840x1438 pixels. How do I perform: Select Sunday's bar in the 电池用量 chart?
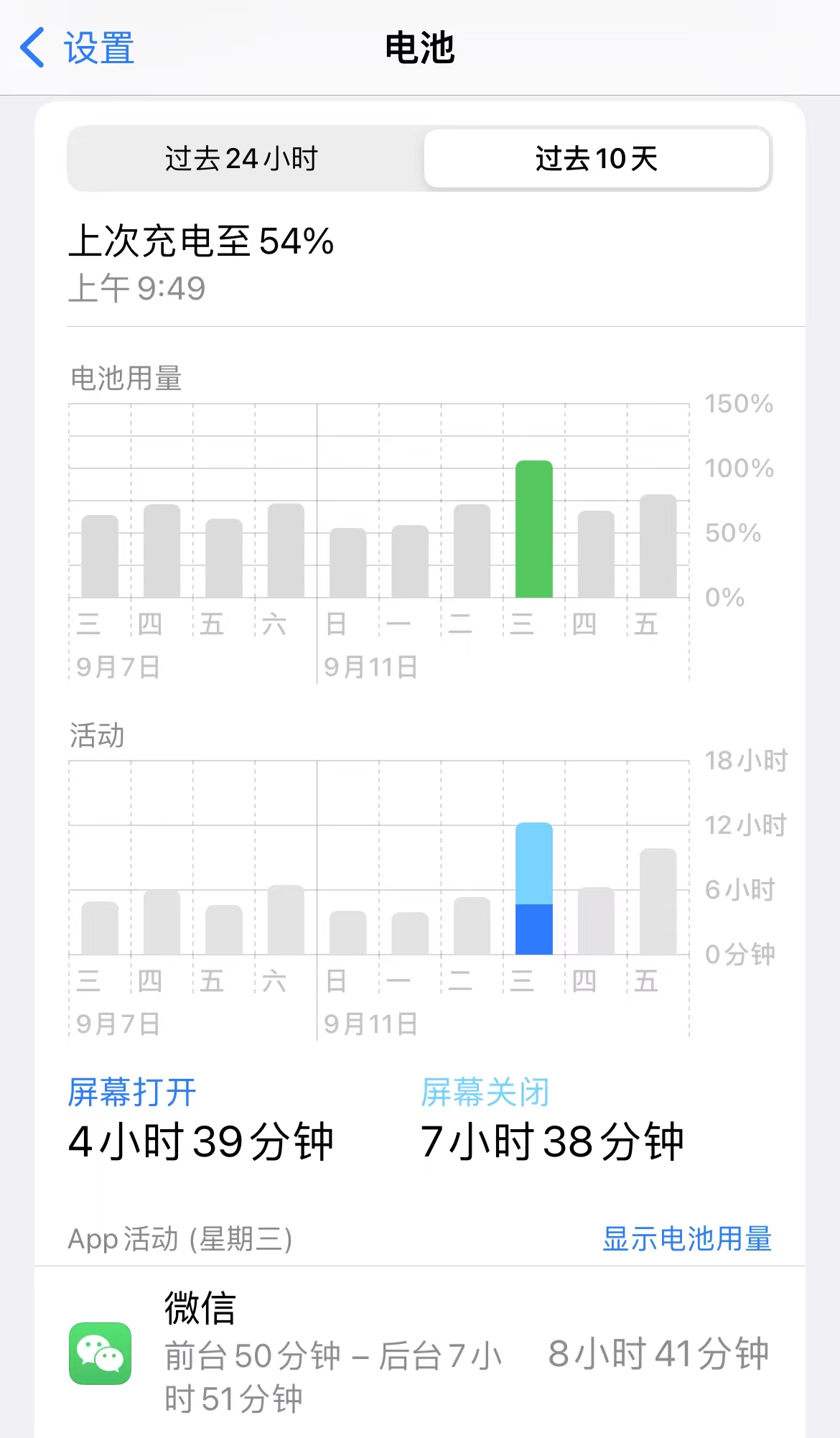[x=347, y=562]
